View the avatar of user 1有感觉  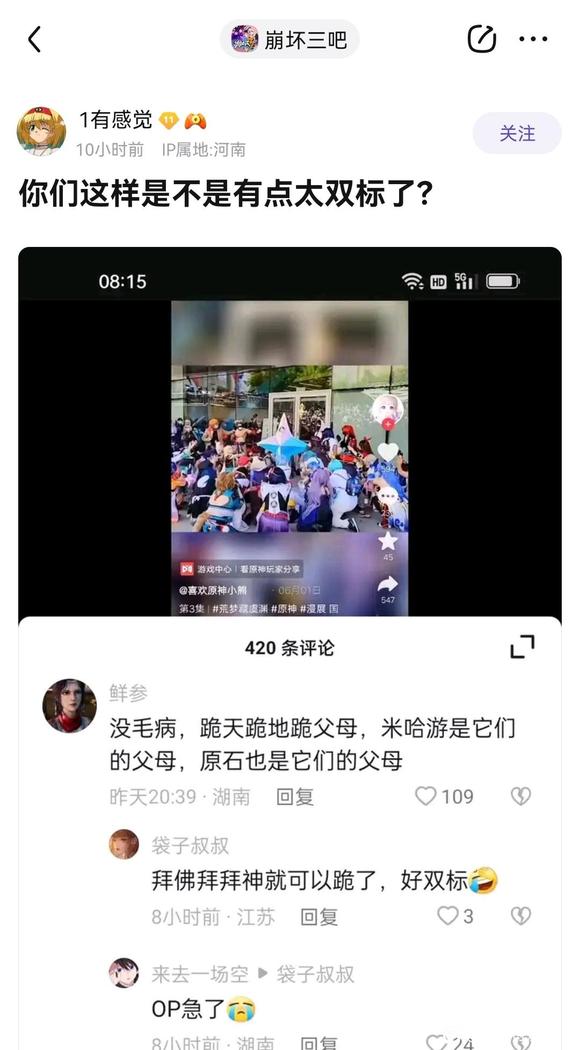[x=42, y=131]
